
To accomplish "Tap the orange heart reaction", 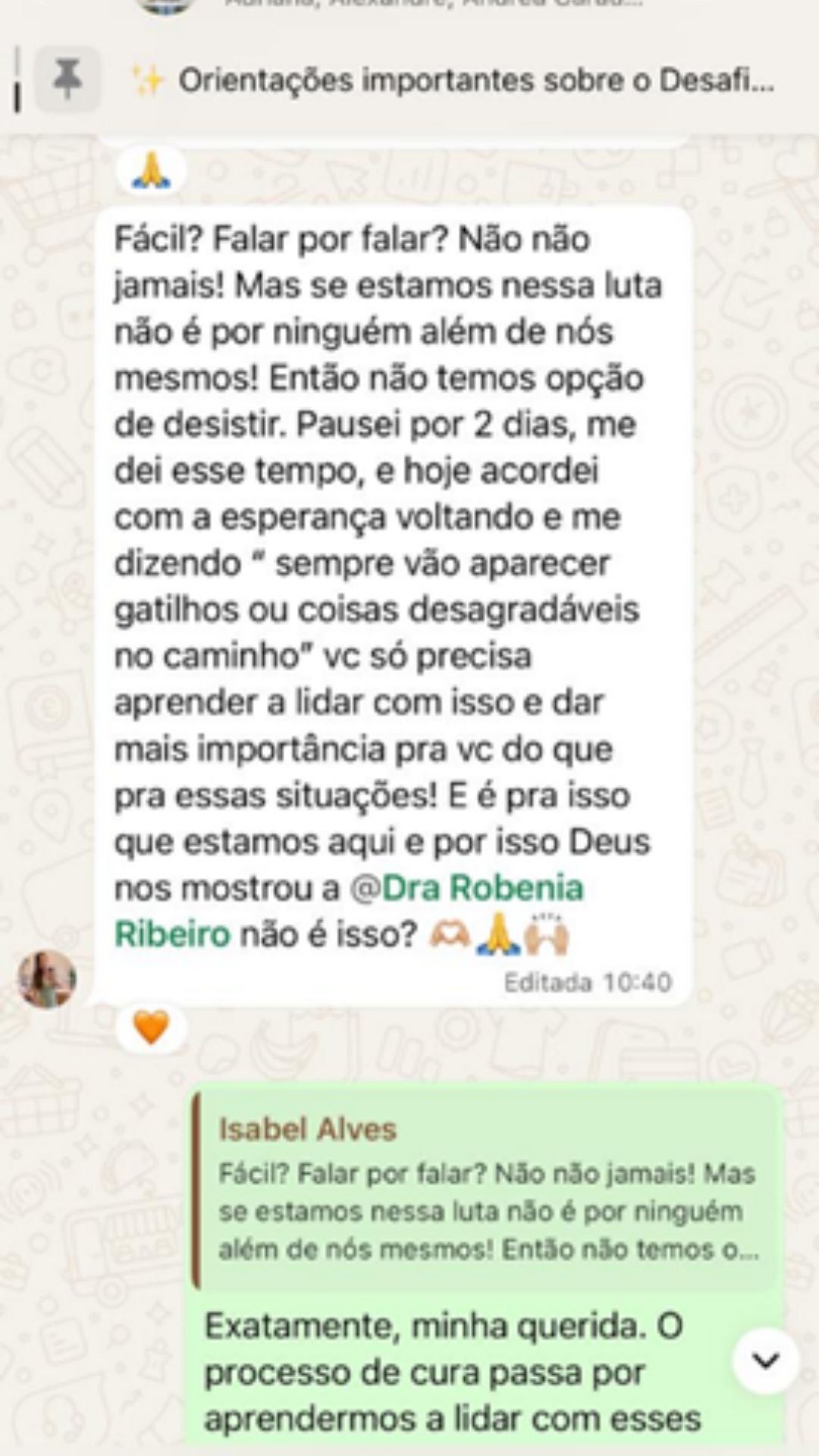I will pyautogui.click(x=150, y=1029).
